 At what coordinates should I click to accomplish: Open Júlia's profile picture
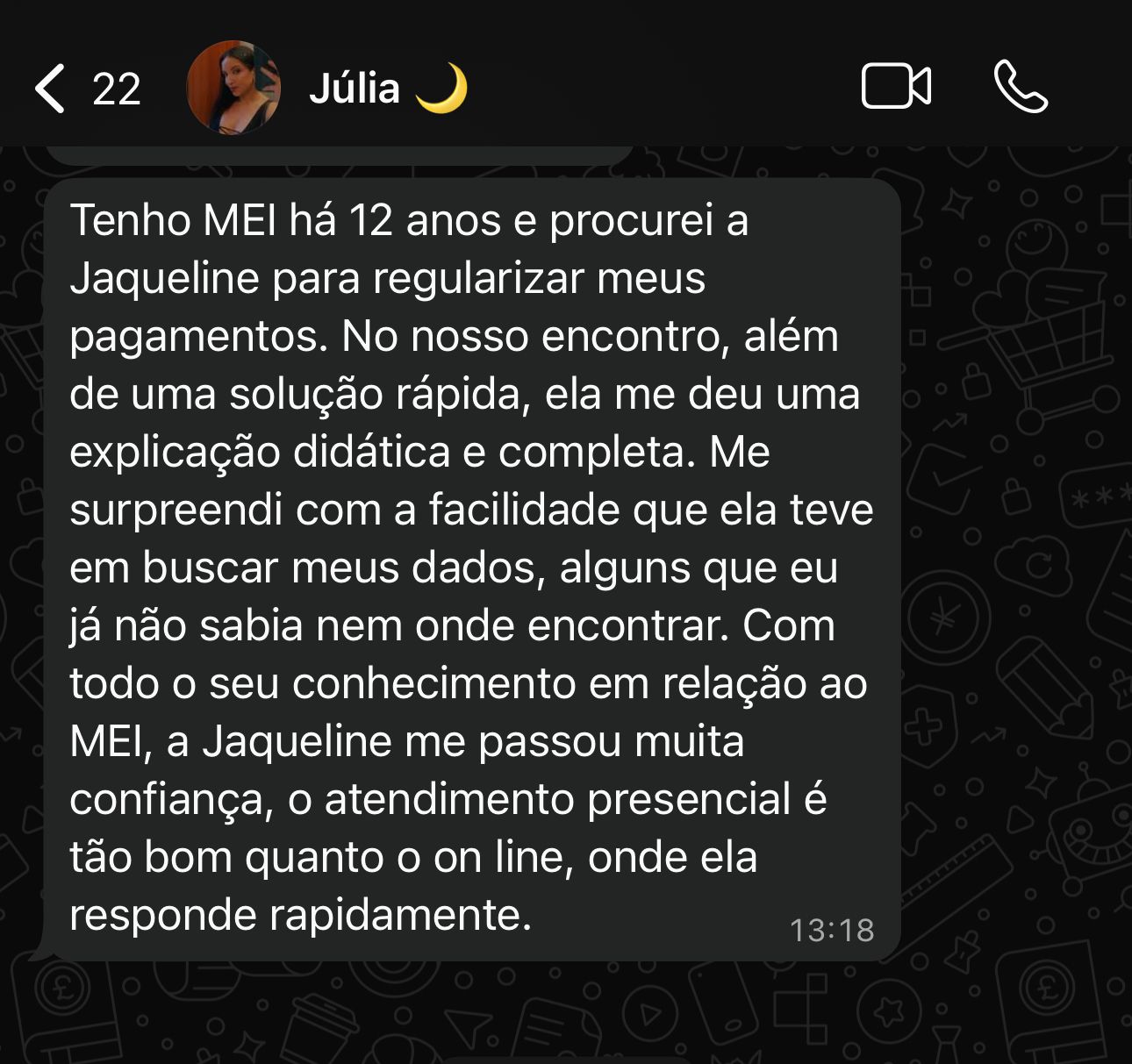coord(233,88)
